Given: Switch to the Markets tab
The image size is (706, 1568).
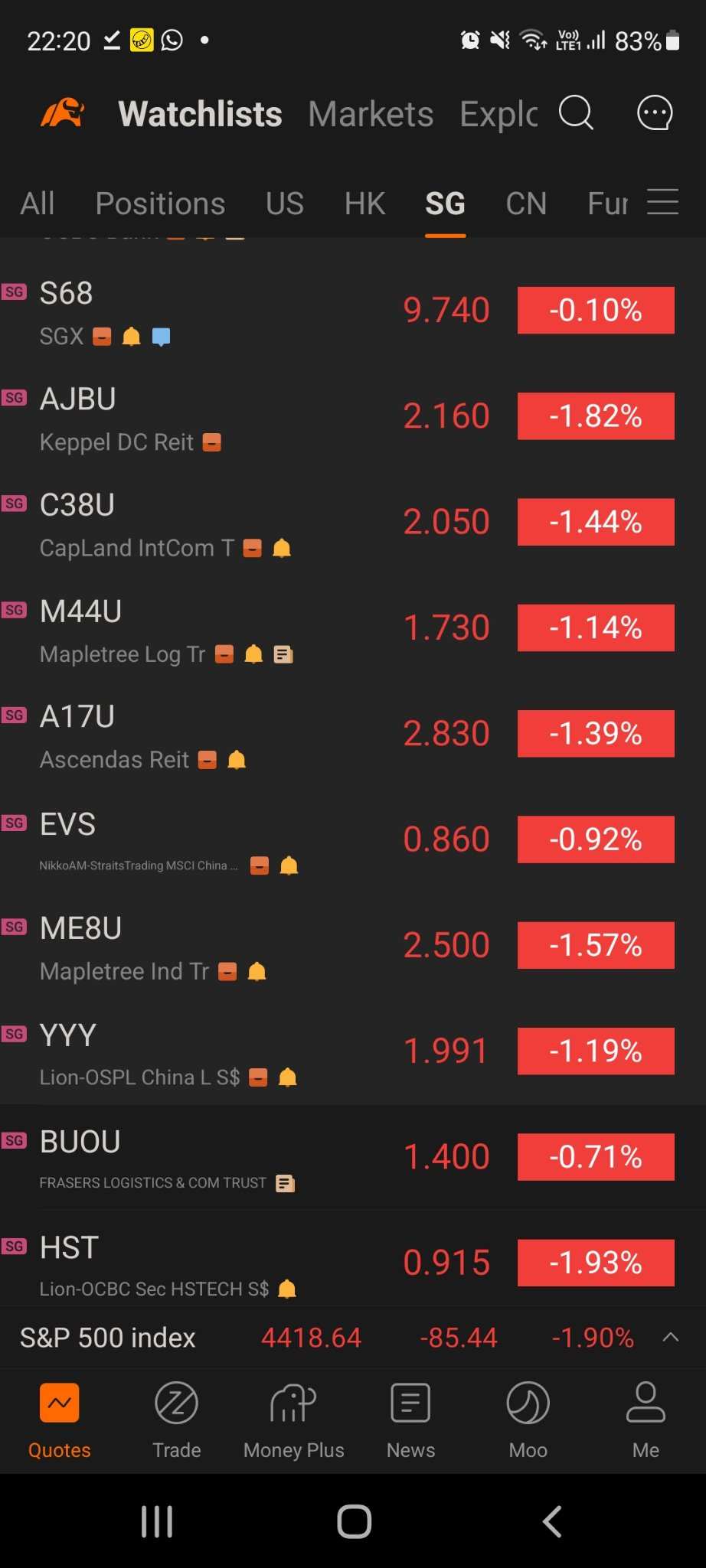Looking at the screenshot, I should point(371,114).
